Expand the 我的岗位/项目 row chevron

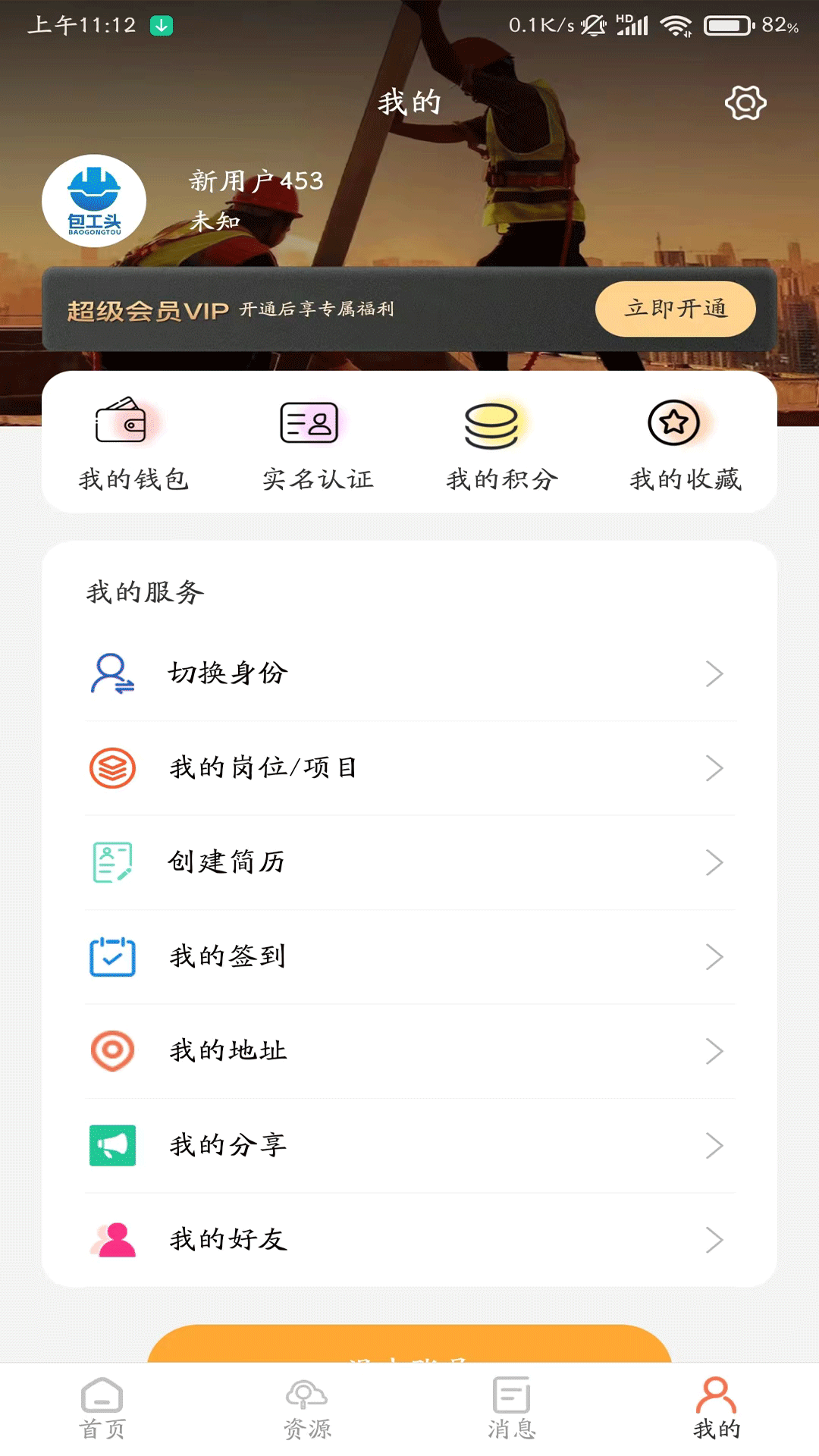click(714, 767)
